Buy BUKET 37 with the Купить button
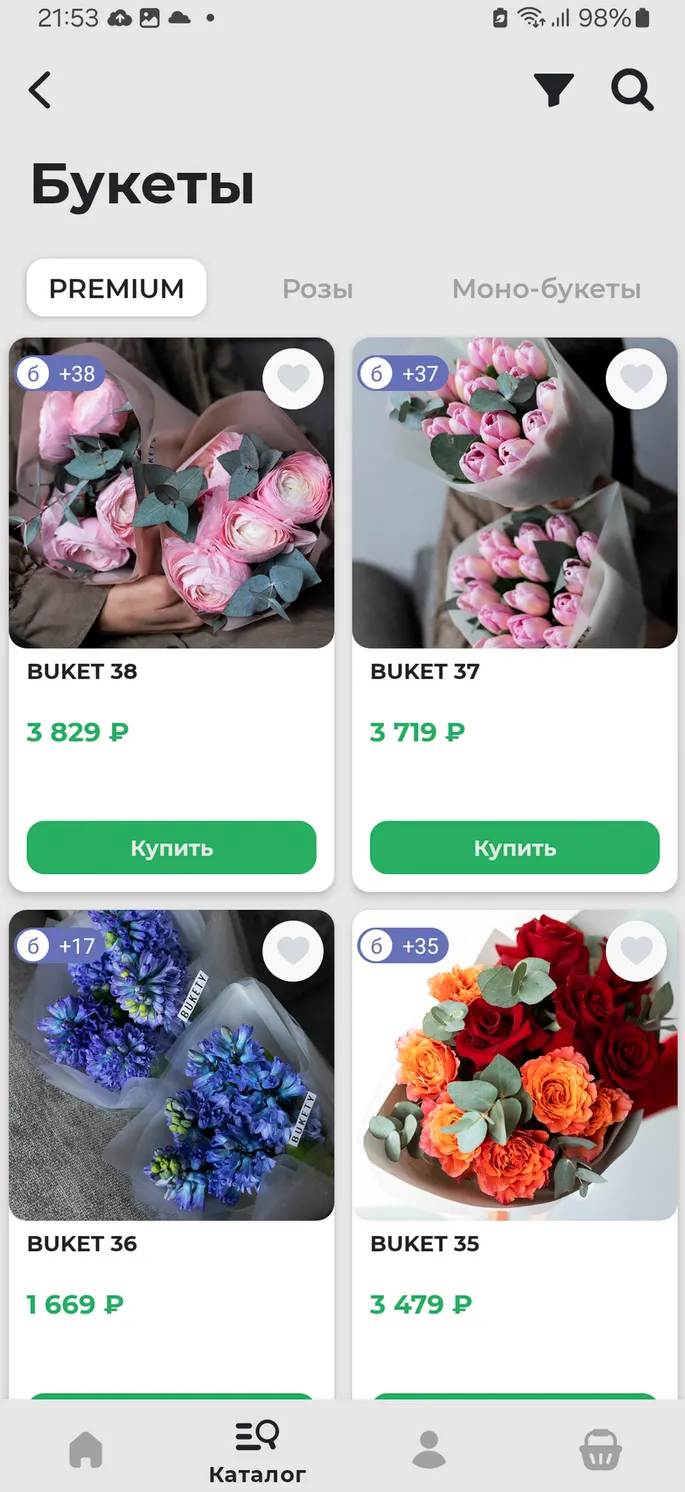 515,848
